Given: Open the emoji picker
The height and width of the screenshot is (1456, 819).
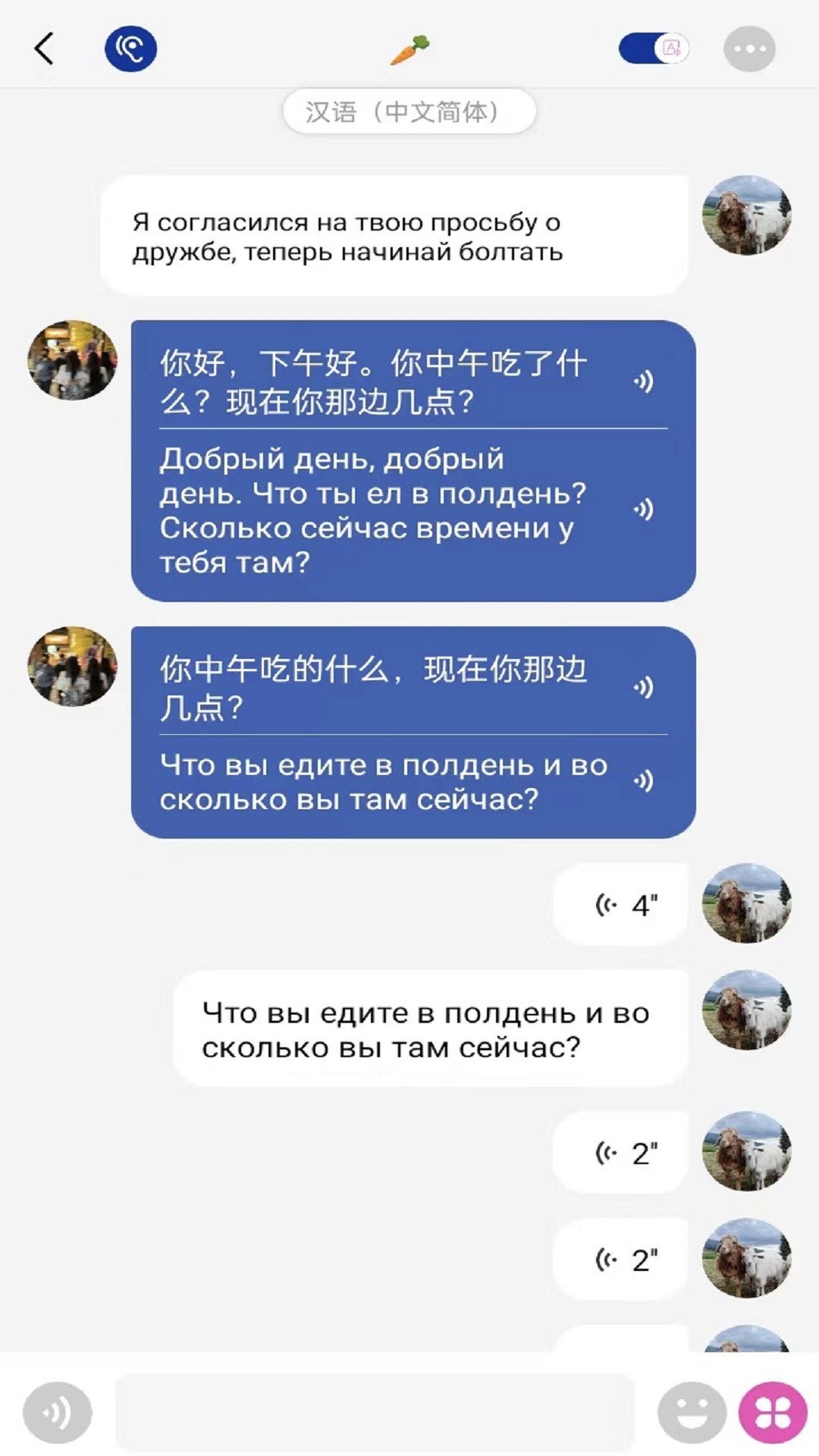Looking at the screenshot, I should click(x=692, y=1412).
